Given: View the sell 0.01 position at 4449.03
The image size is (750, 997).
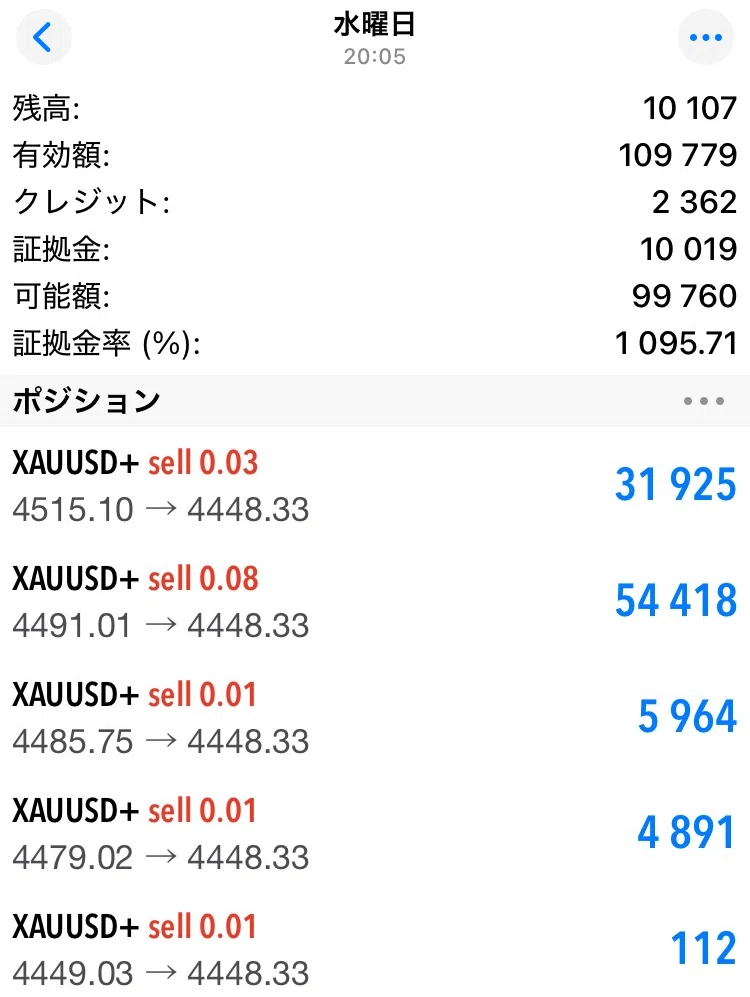Looking at the screenshot, I should [x=375, y=945].
